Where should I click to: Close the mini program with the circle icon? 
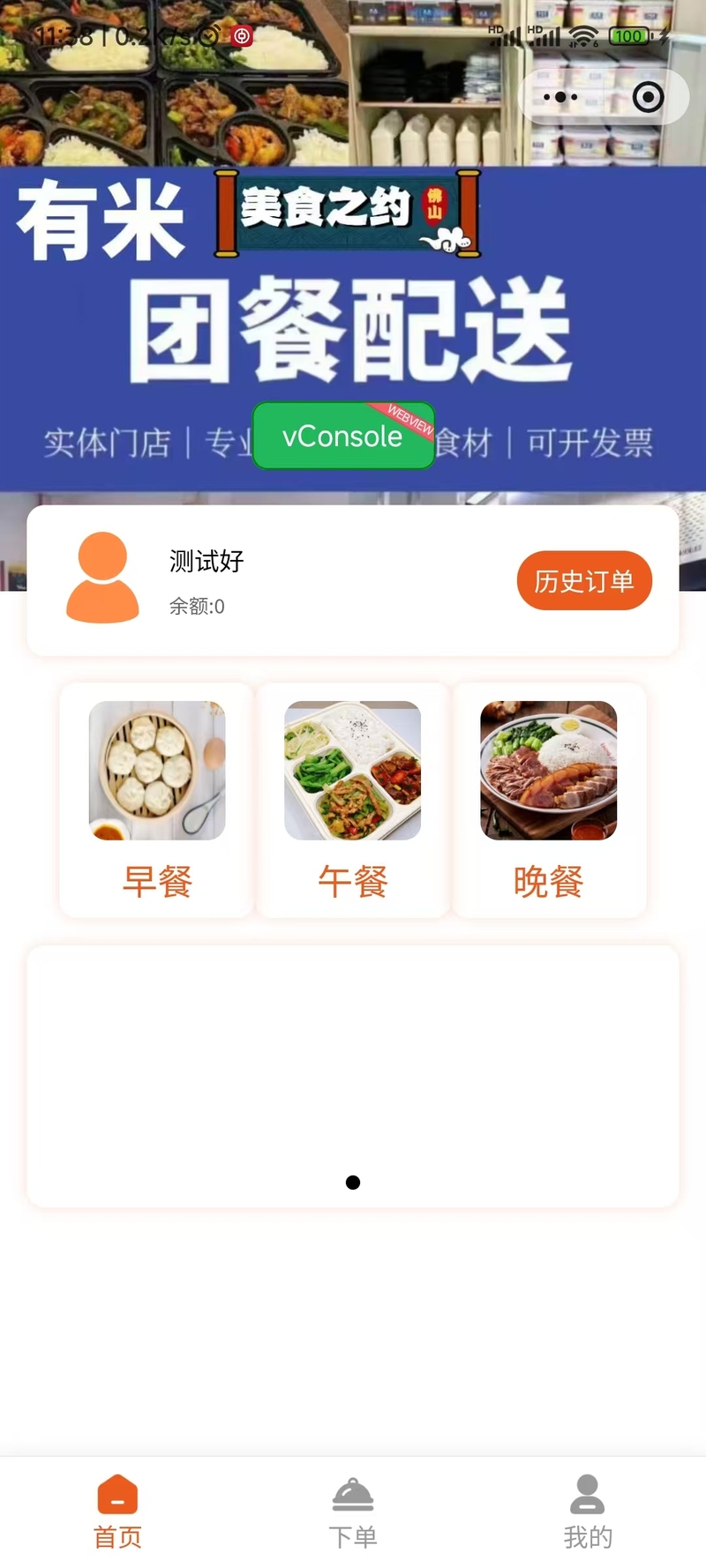pyautogui.click(x=649, y=97)
